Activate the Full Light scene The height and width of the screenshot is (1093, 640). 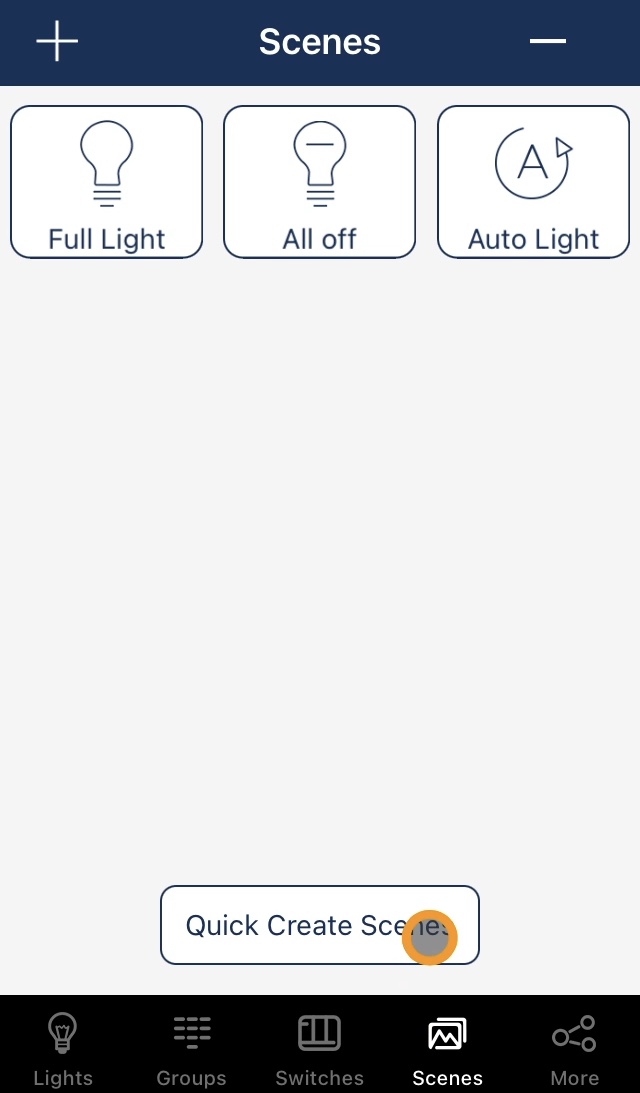tap(107, 182)
